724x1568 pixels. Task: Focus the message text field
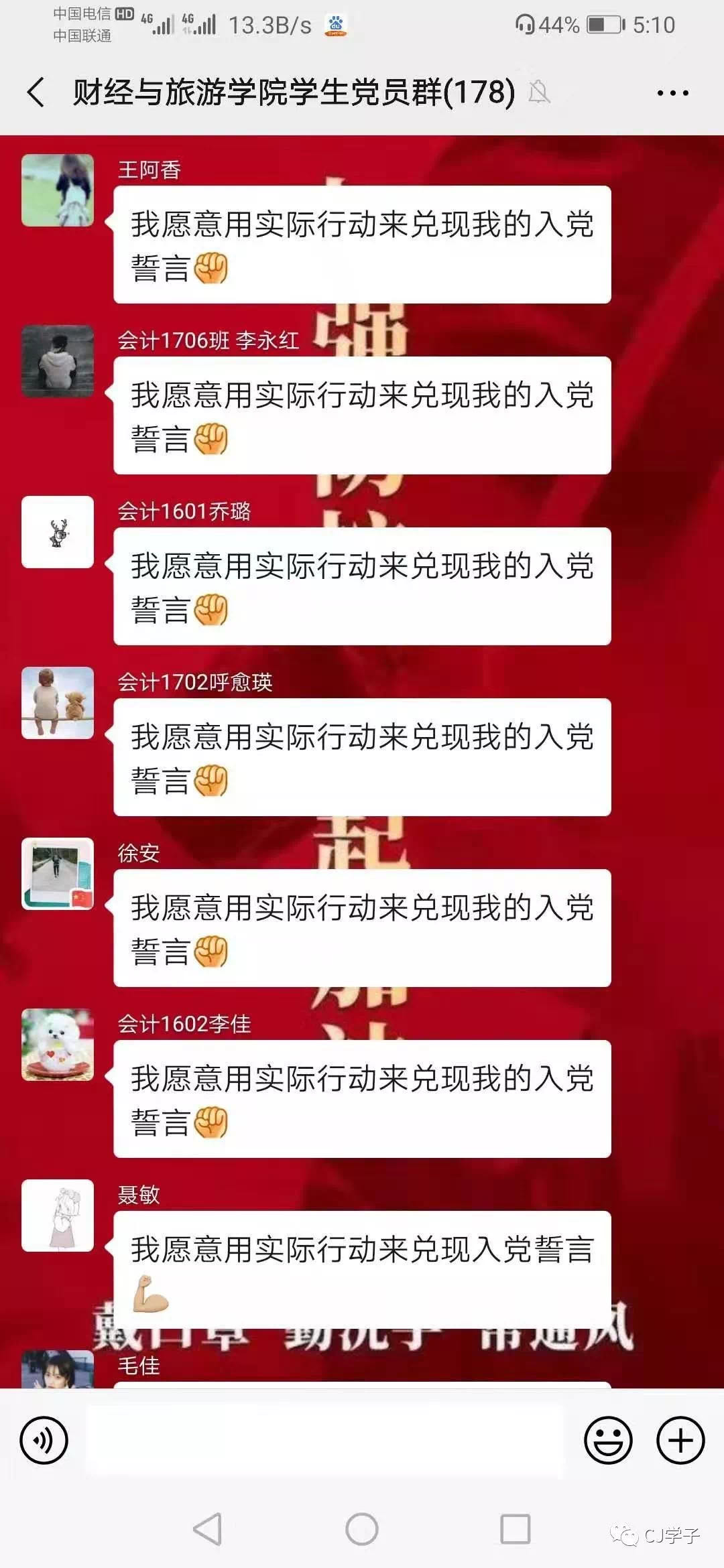[x=325, y=1440]
